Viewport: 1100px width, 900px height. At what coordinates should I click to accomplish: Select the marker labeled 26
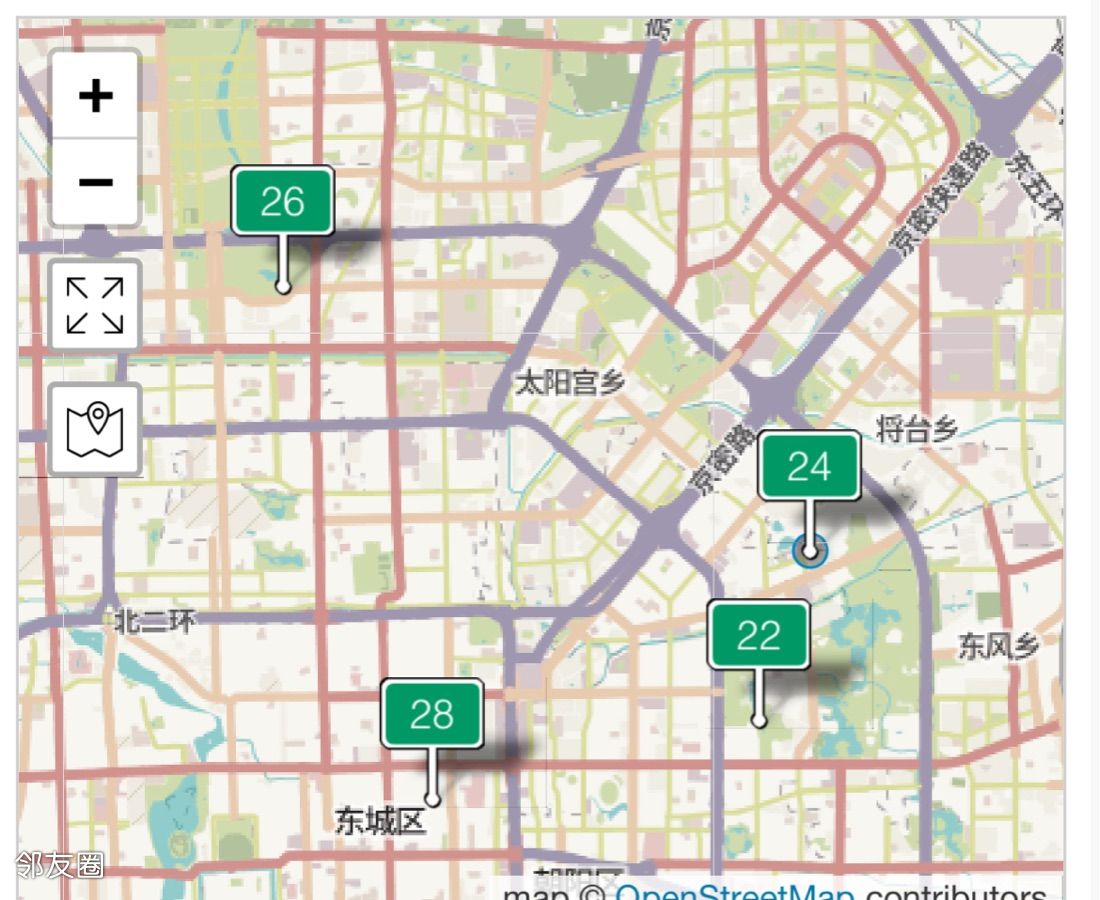pos(282,202)
